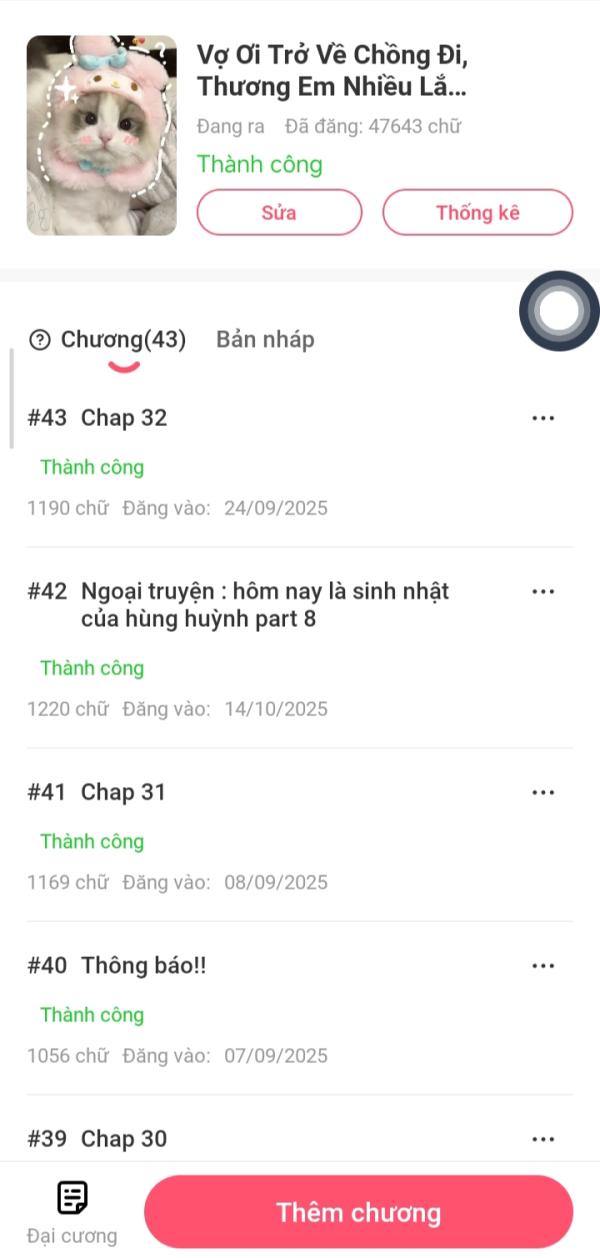Add a new chapter with Thêm chương

pyautogui.click(x=358, y=1212)
